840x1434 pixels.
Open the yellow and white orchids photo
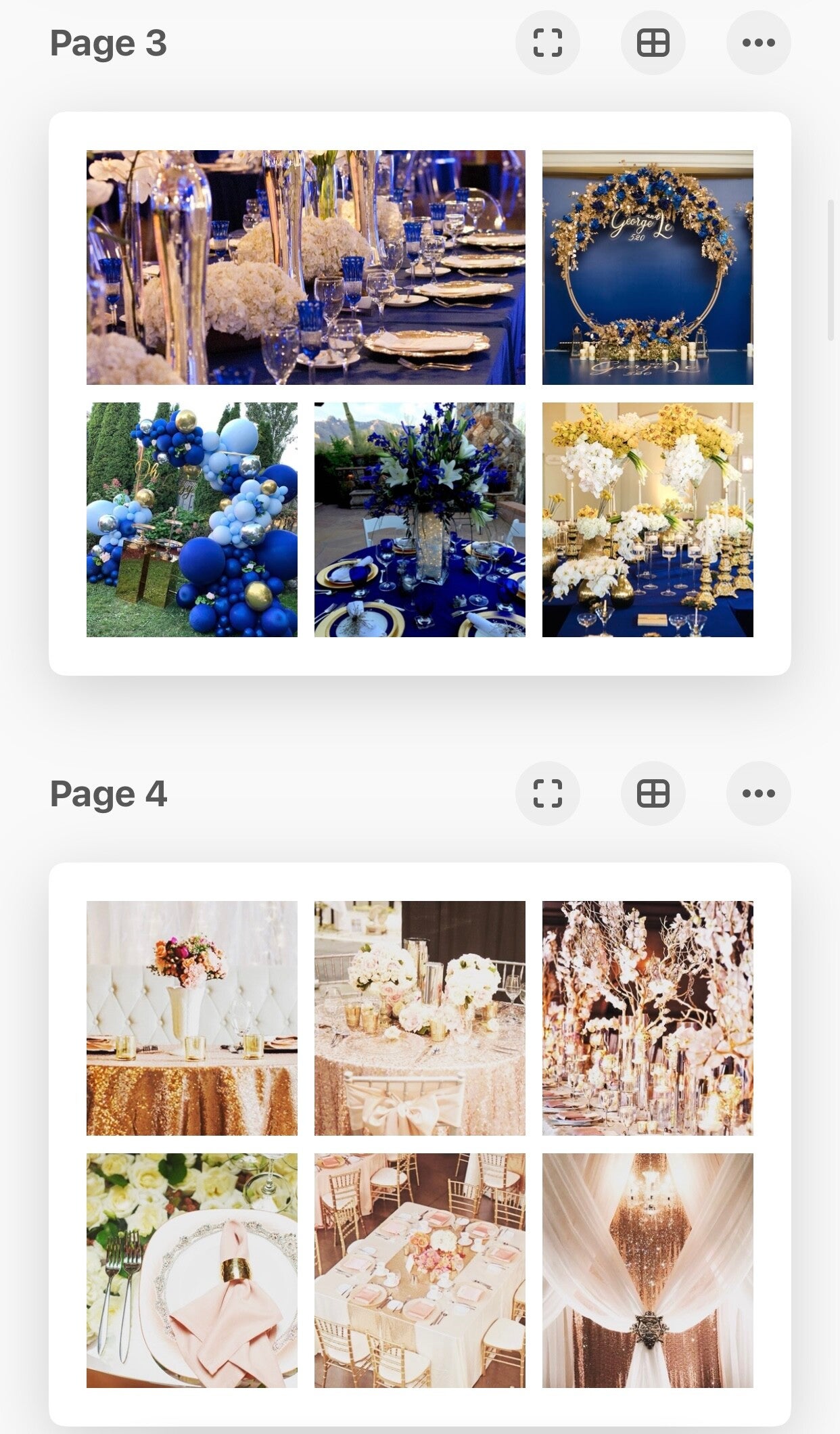647,519
